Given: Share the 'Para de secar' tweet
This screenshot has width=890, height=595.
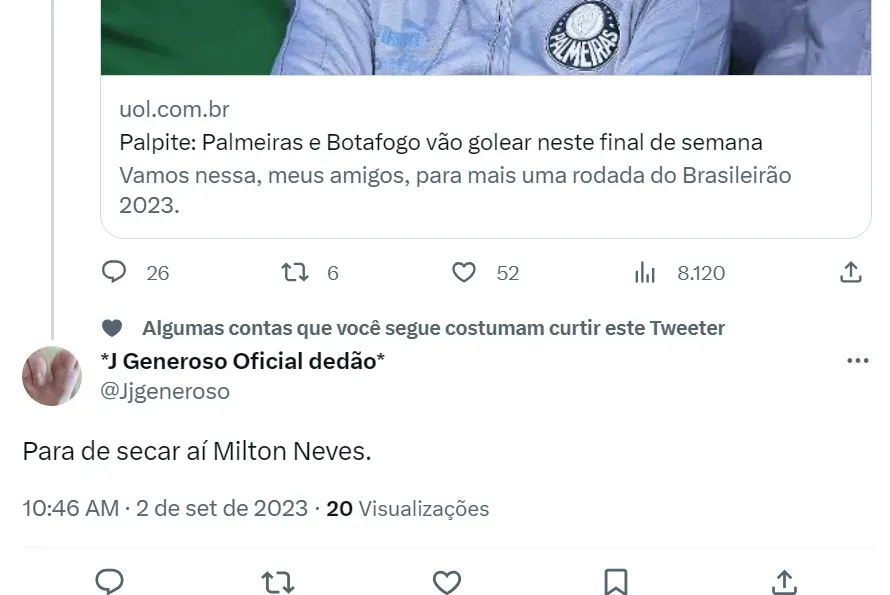Looking at the screenshot, I should pyautogui.click(x=785, y=581).
